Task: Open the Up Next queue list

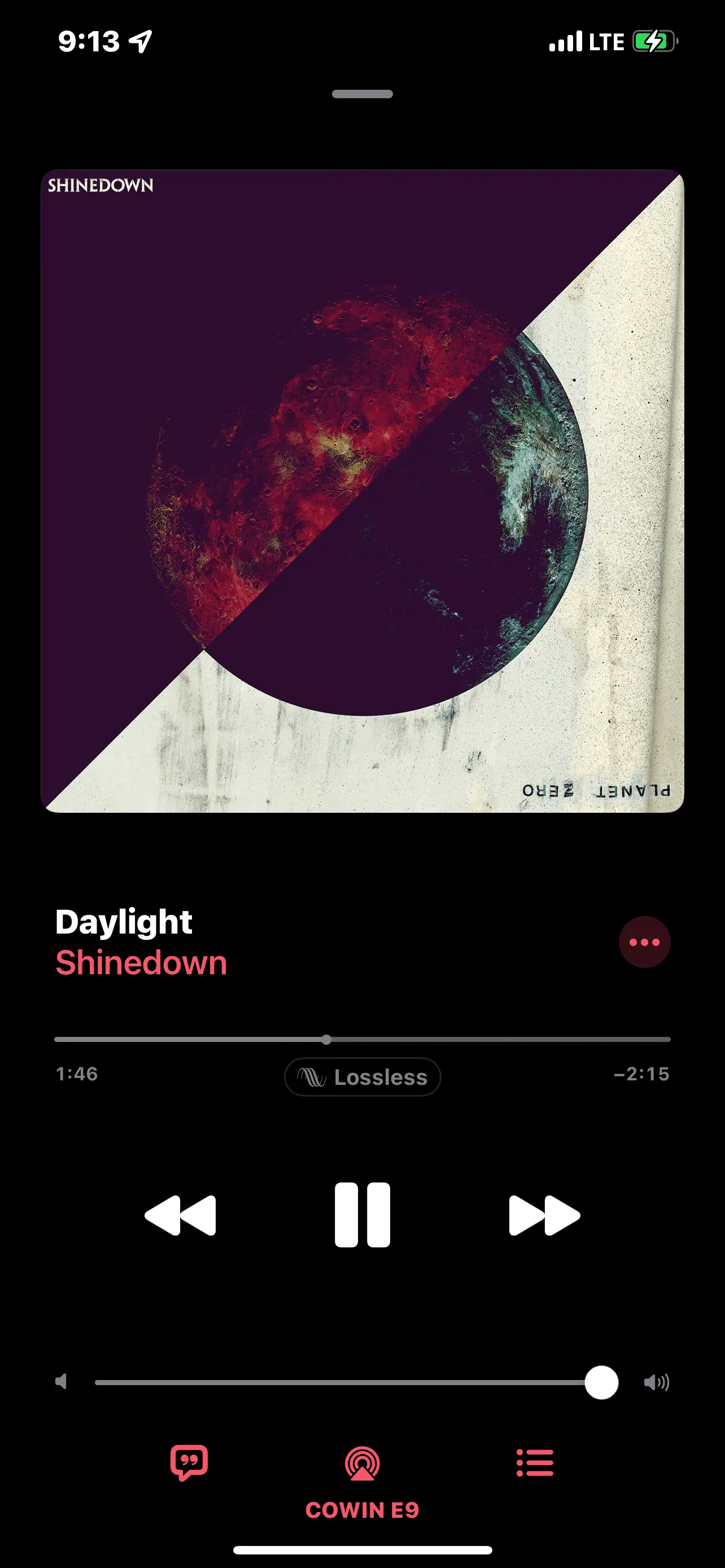Action: click(535, 1462)
